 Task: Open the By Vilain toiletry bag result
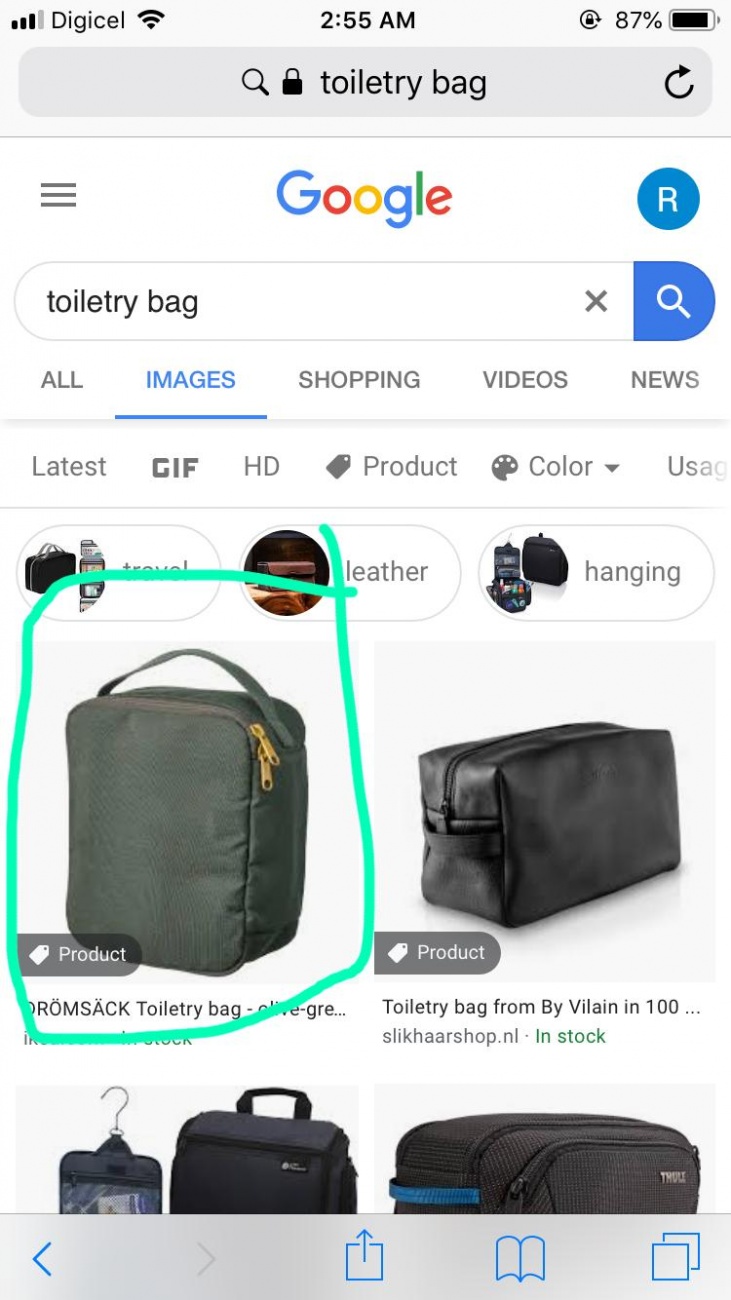click(545, 810)
